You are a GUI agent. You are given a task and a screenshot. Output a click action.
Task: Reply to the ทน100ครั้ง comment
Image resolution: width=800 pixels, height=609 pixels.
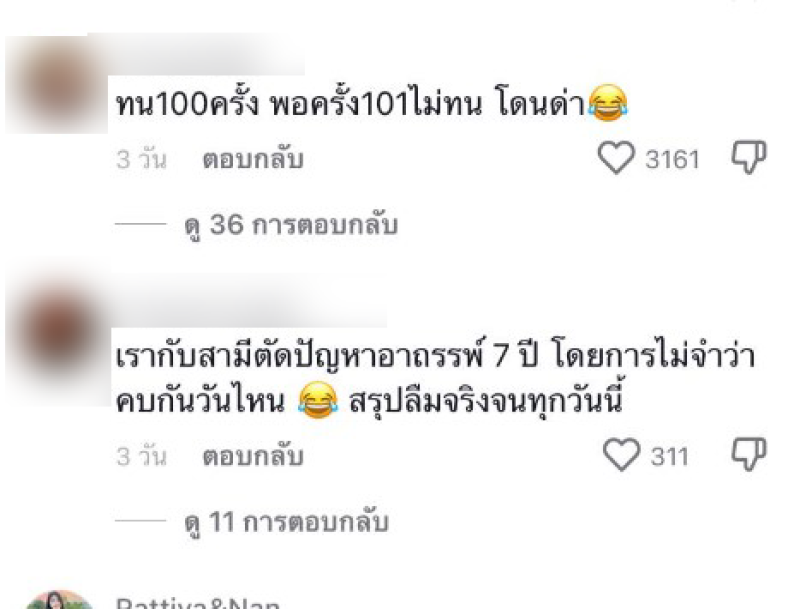252,160
